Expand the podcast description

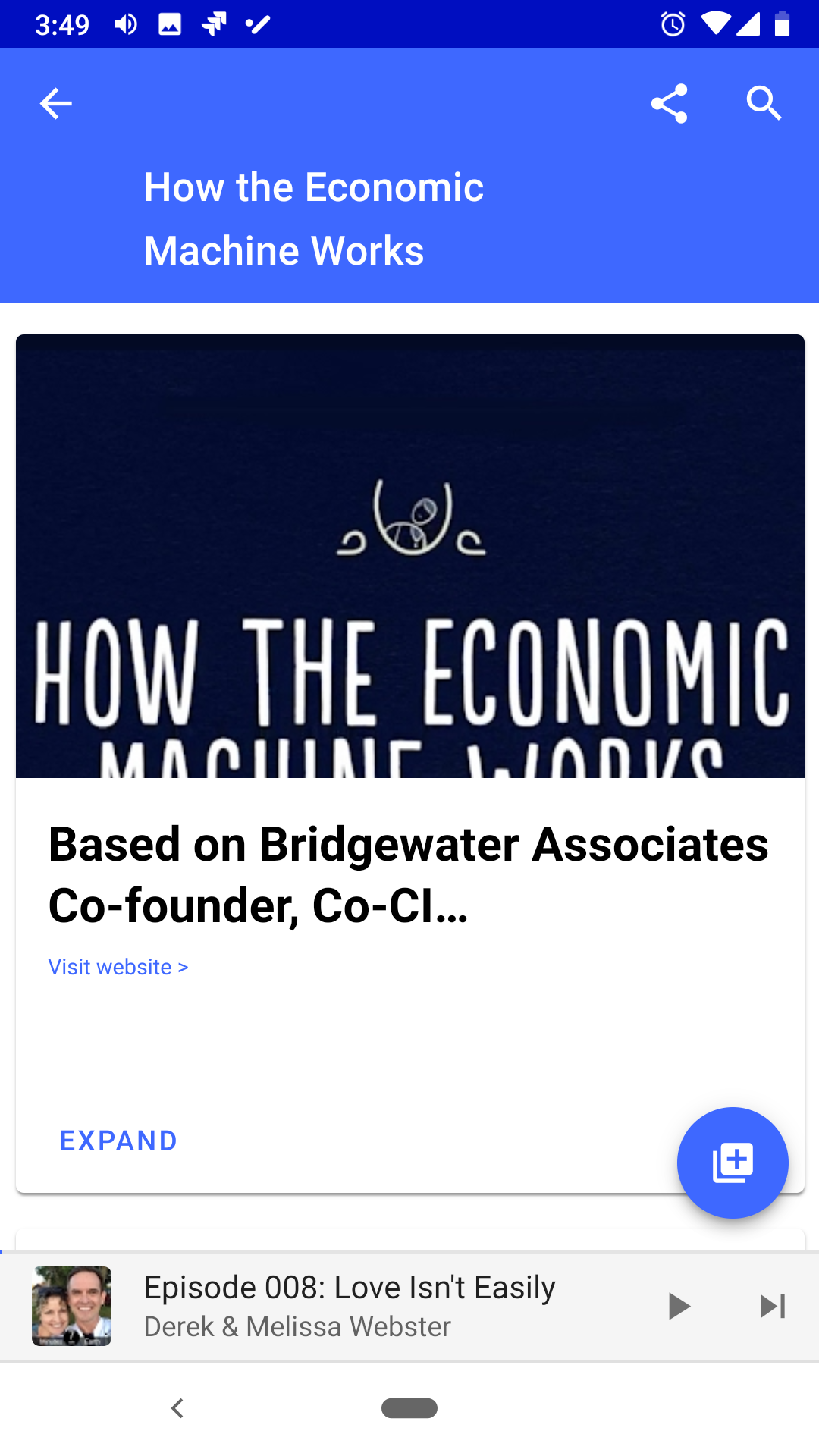click(x=118, y=1141)
